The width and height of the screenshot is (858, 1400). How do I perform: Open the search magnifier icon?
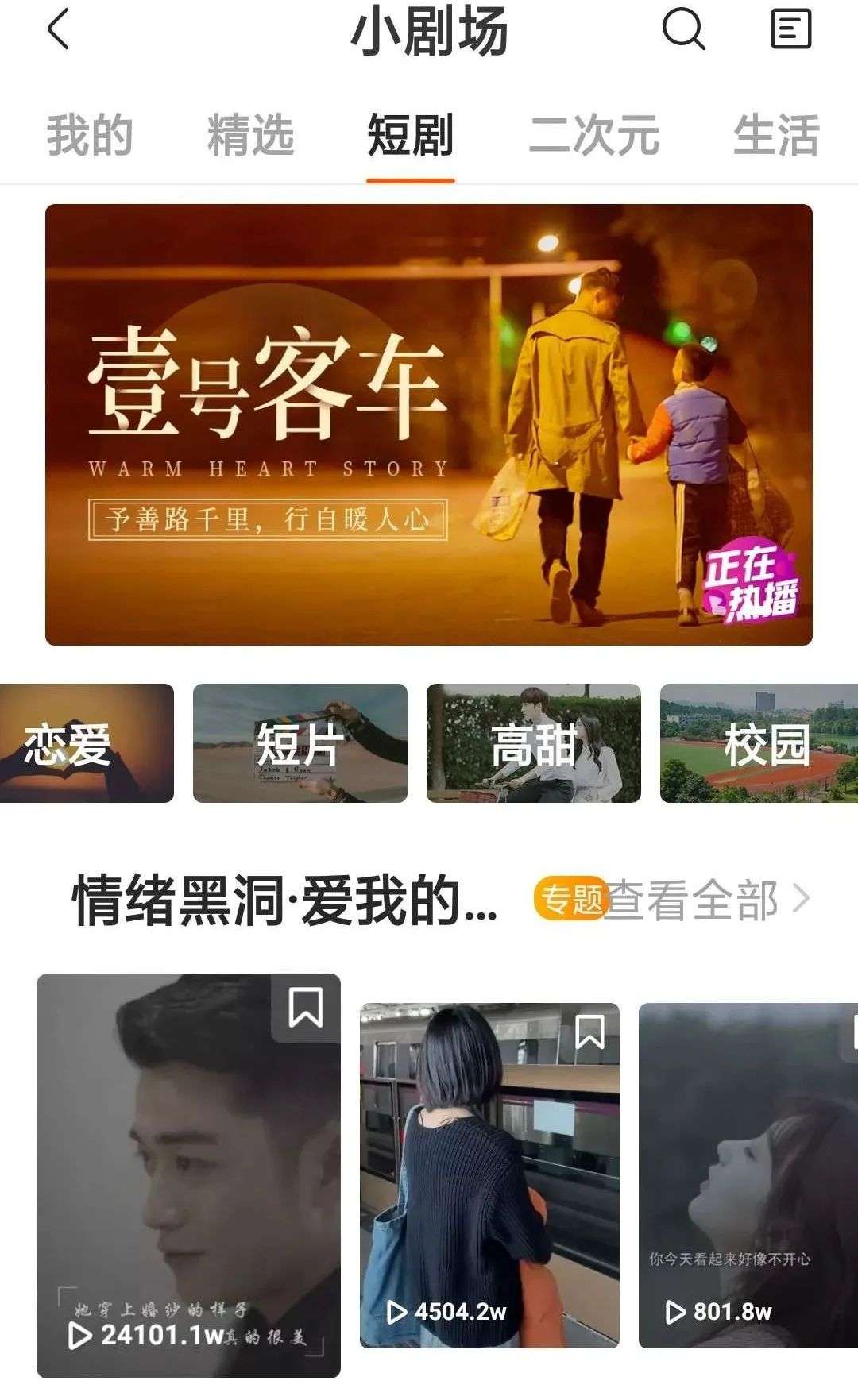coord(683,30)
